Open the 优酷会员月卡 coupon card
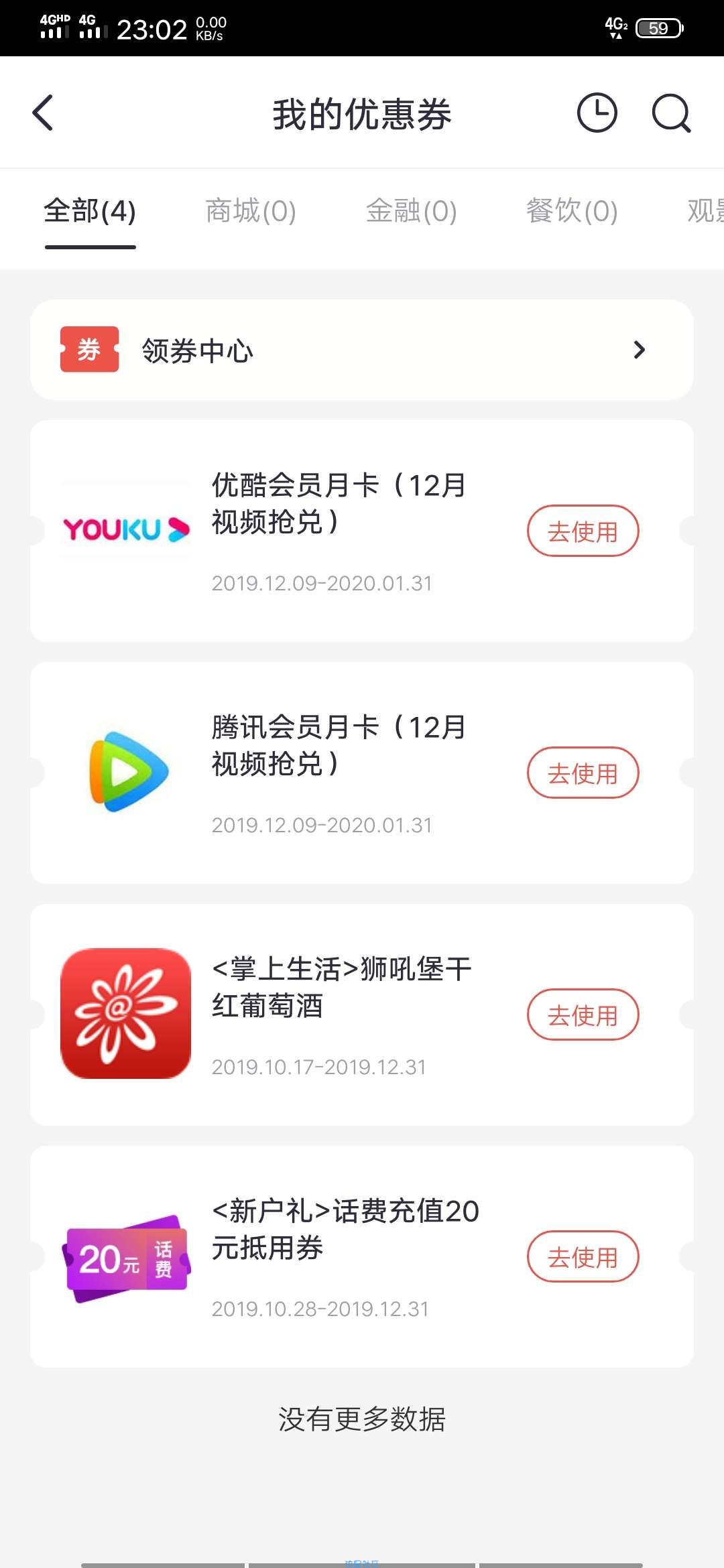 click(x=362, y=531)
